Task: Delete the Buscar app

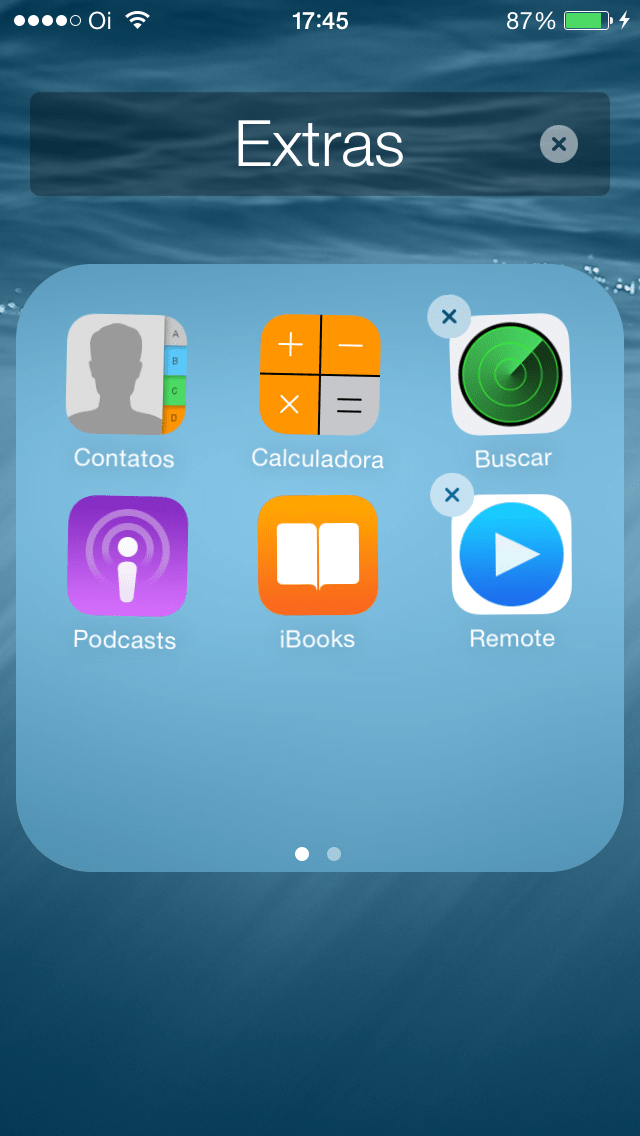Action: pos(449,317)
